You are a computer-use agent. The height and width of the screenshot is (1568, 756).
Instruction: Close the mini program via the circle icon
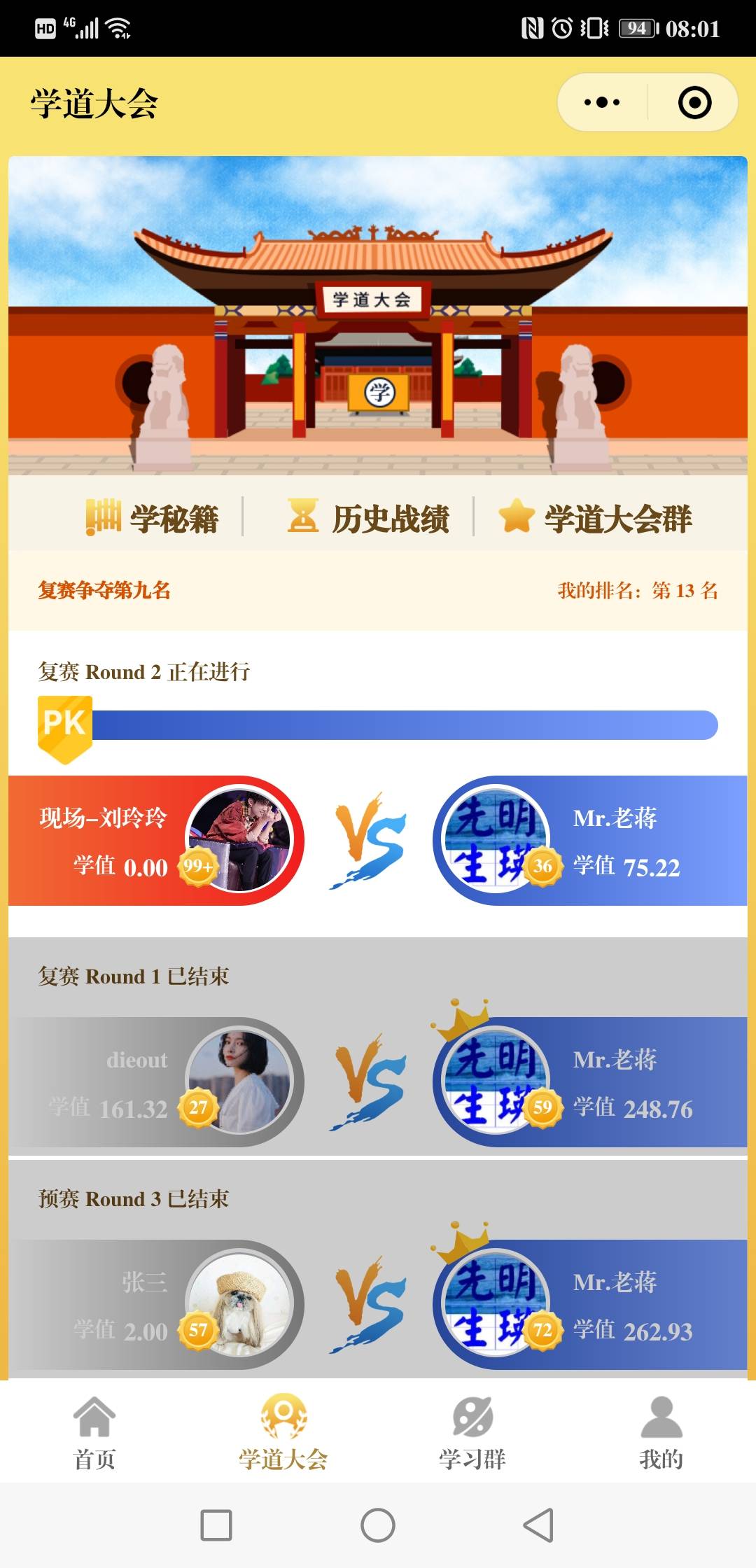click(694, 103)
